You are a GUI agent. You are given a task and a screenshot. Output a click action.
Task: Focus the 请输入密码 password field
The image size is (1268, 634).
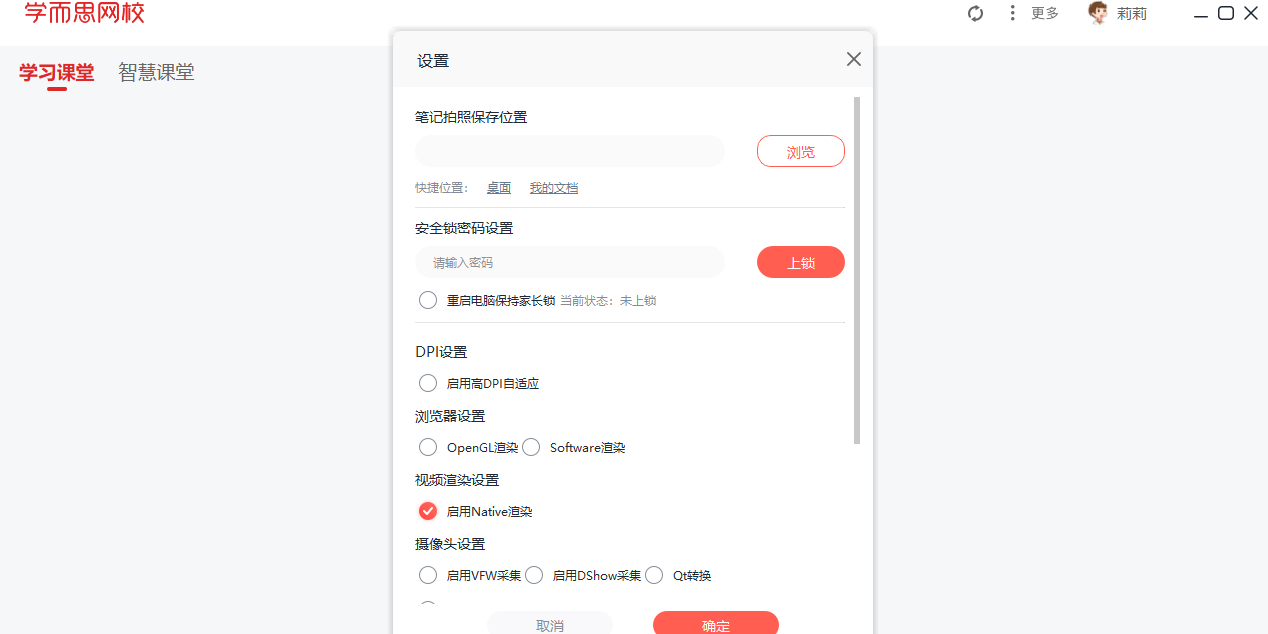(569, 263)
